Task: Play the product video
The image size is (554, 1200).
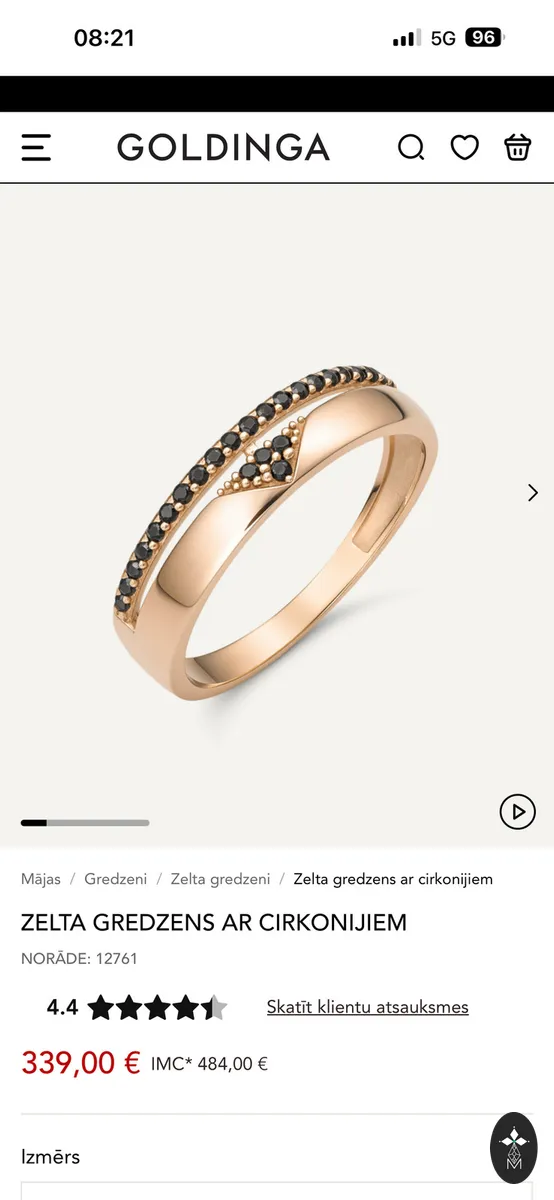Action: (x=517, y=811)
